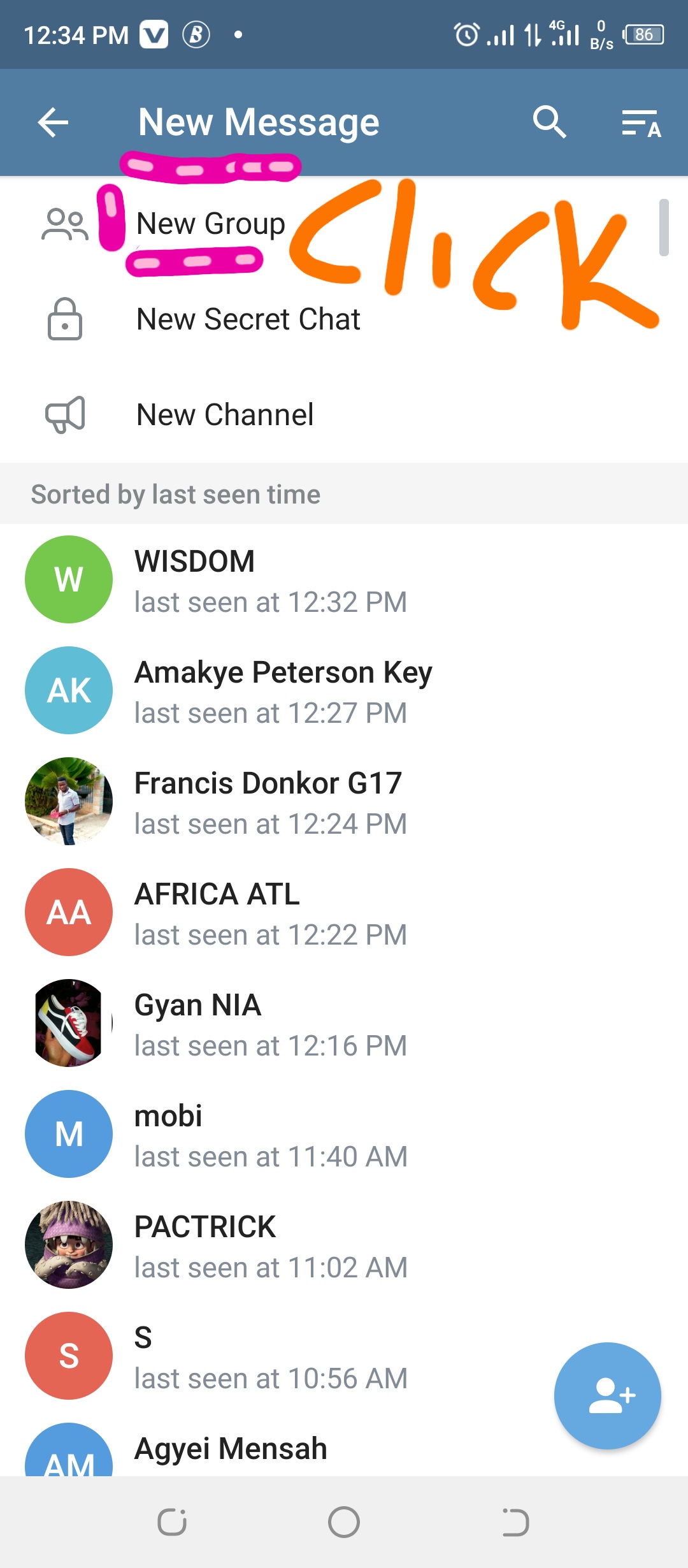Message Amakye Peterson Key

click(x=344, y=690)
